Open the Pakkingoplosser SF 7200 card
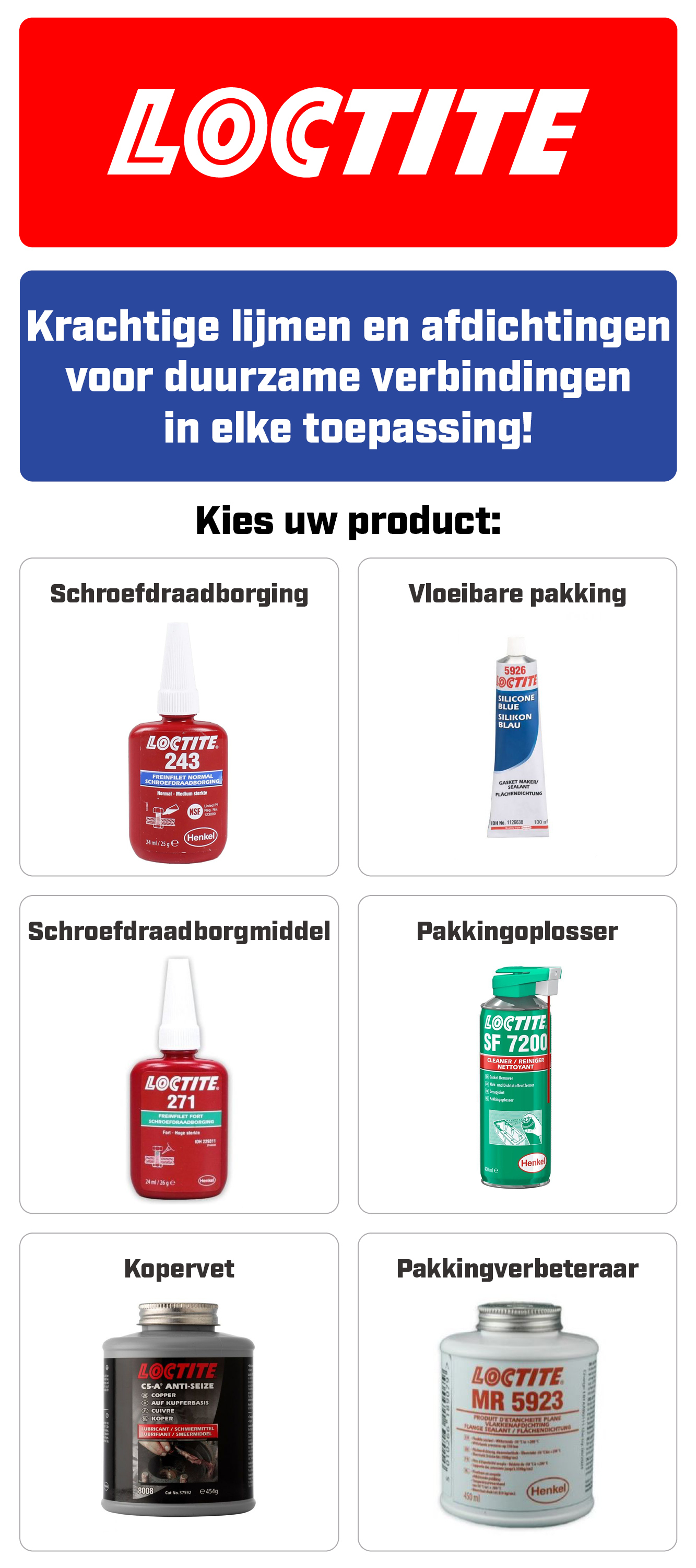696x1568 pixels. click(x=517, y=1054)
